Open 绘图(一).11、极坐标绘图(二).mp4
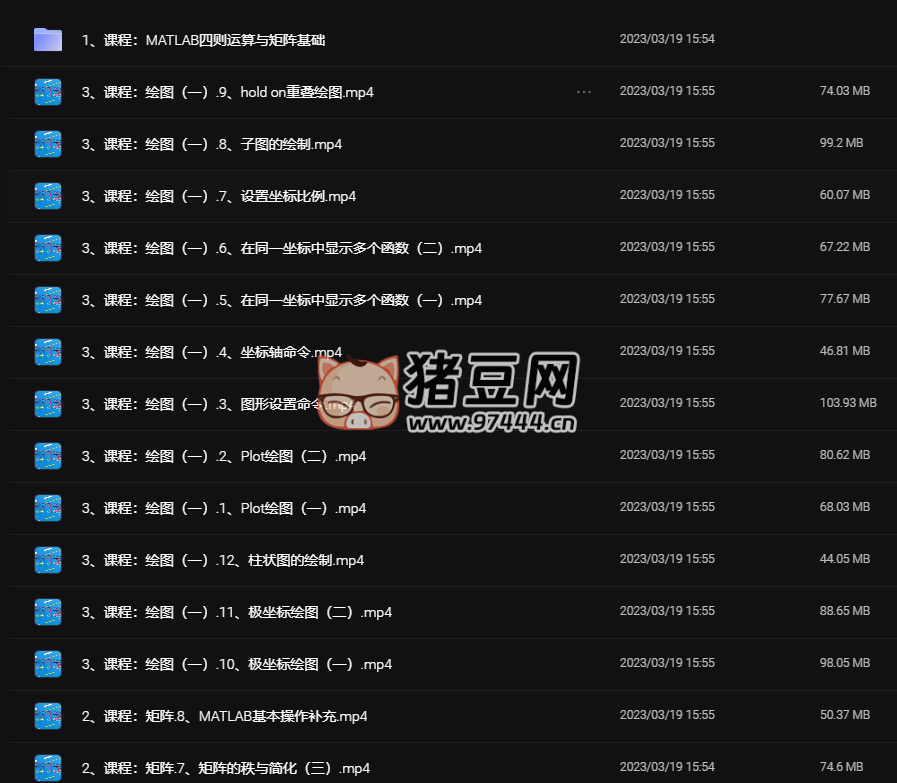The image size is (897, 783). [236, 612]
